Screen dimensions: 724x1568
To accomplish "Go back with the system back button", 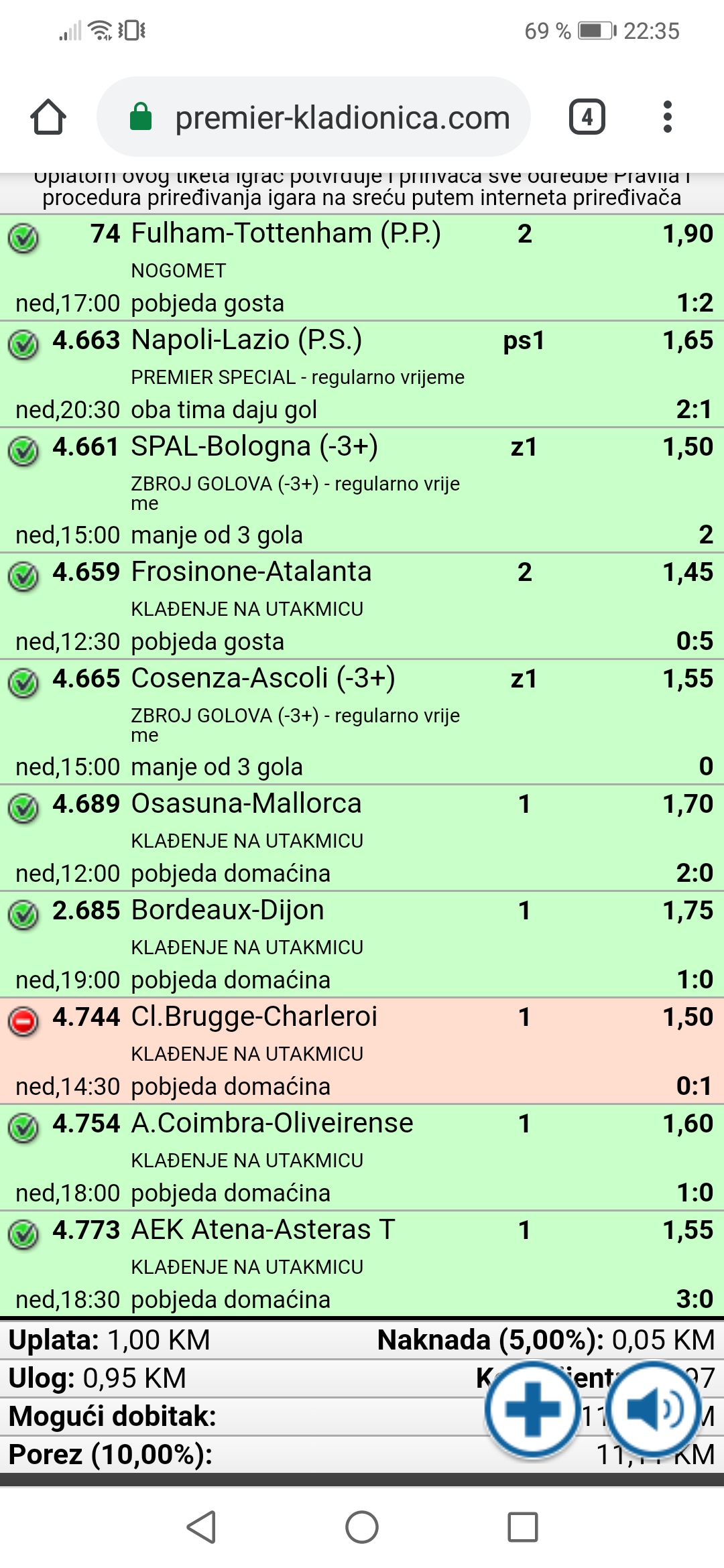I will click(200, 1527).
